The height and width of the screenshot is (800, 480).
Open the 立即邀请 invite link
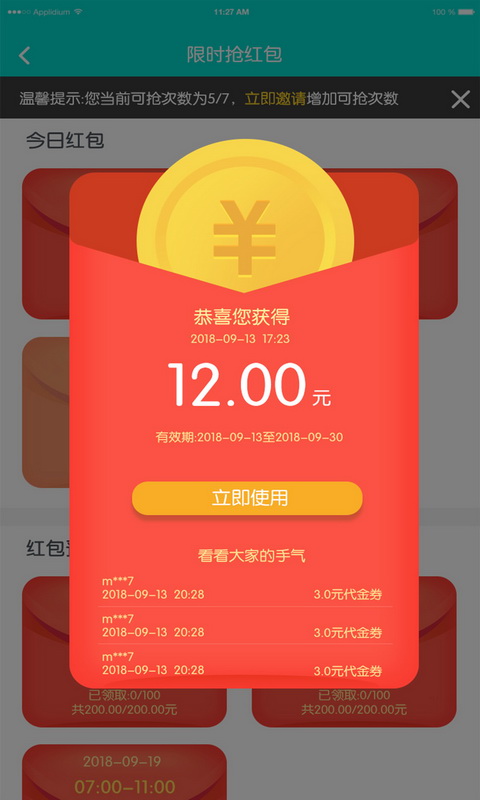click(x=275, y=98)
